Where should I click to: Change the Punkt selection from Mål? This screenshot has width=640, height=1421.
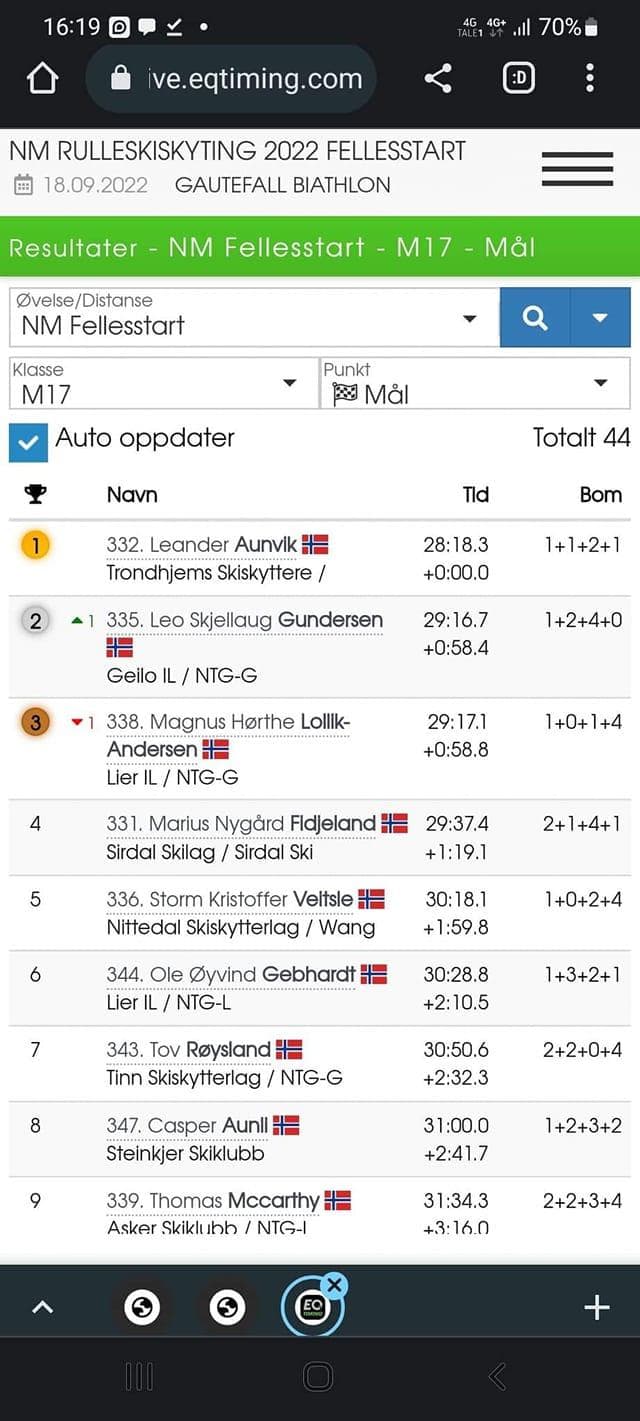(474, 383)
